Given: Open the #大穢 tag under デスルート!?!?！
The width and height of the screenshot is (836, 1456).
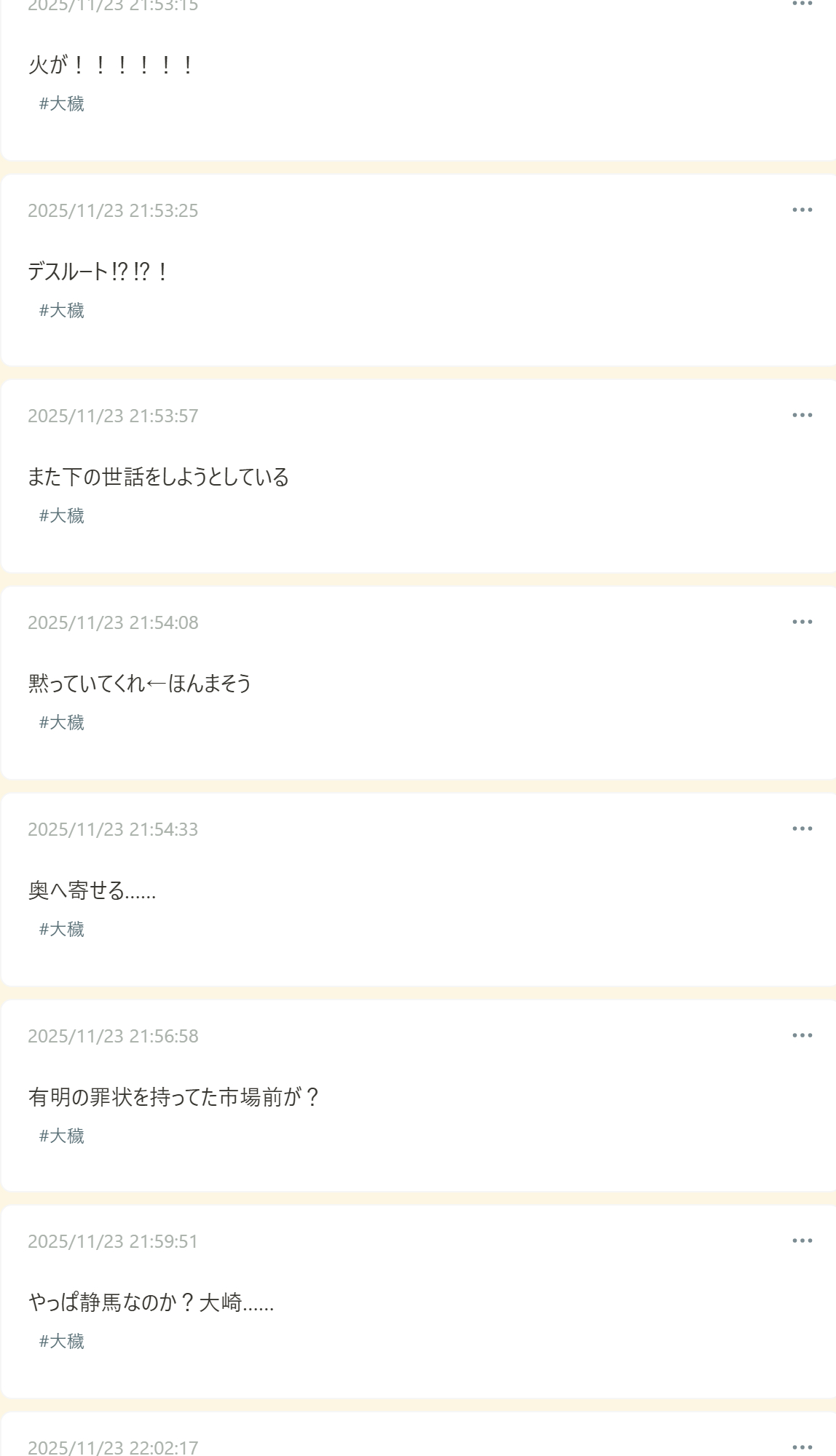Looking at the screenshot, I should tap(62, 310).
